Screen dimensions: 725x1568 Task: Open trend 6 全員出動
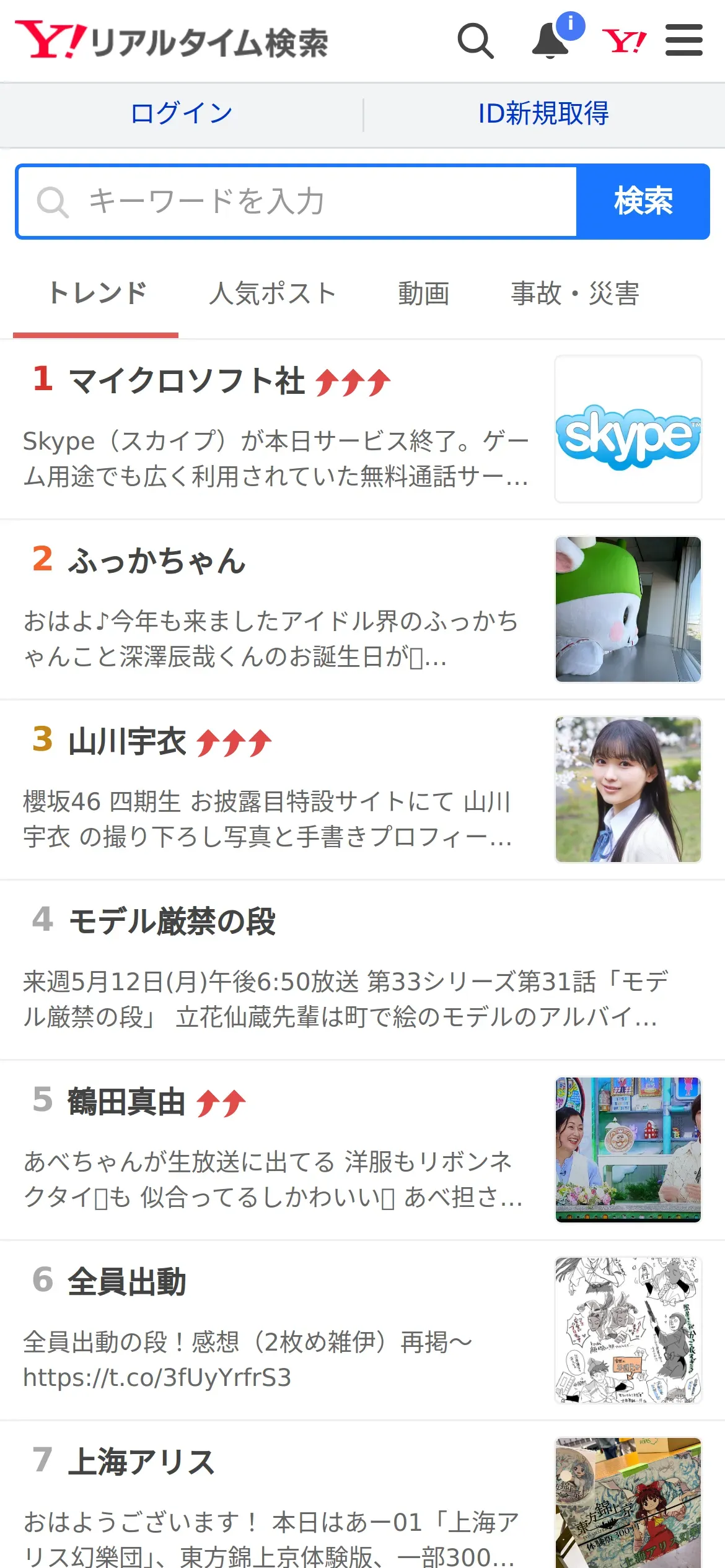pos(127,1282)
